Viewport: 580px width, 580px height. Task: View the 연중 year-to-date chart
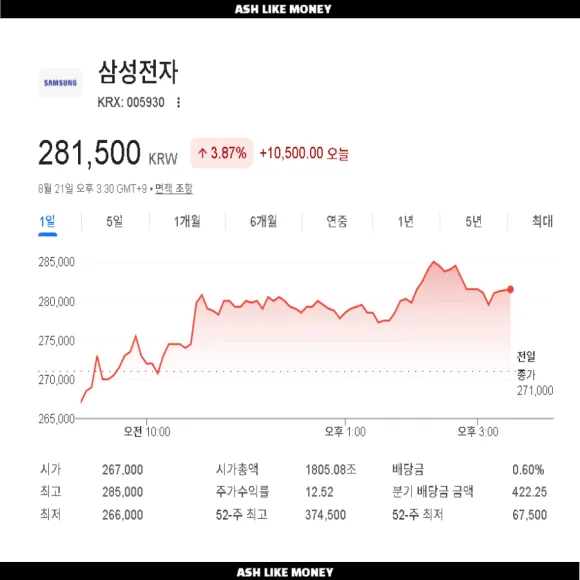[x=337, y=222]
